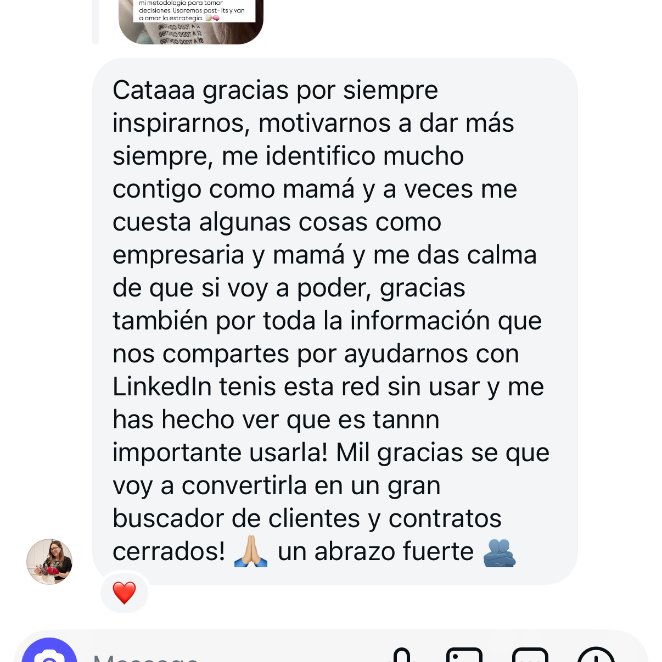662x662 pixels.
Task: Open the photo gallery picker icon
Action: 464,656
